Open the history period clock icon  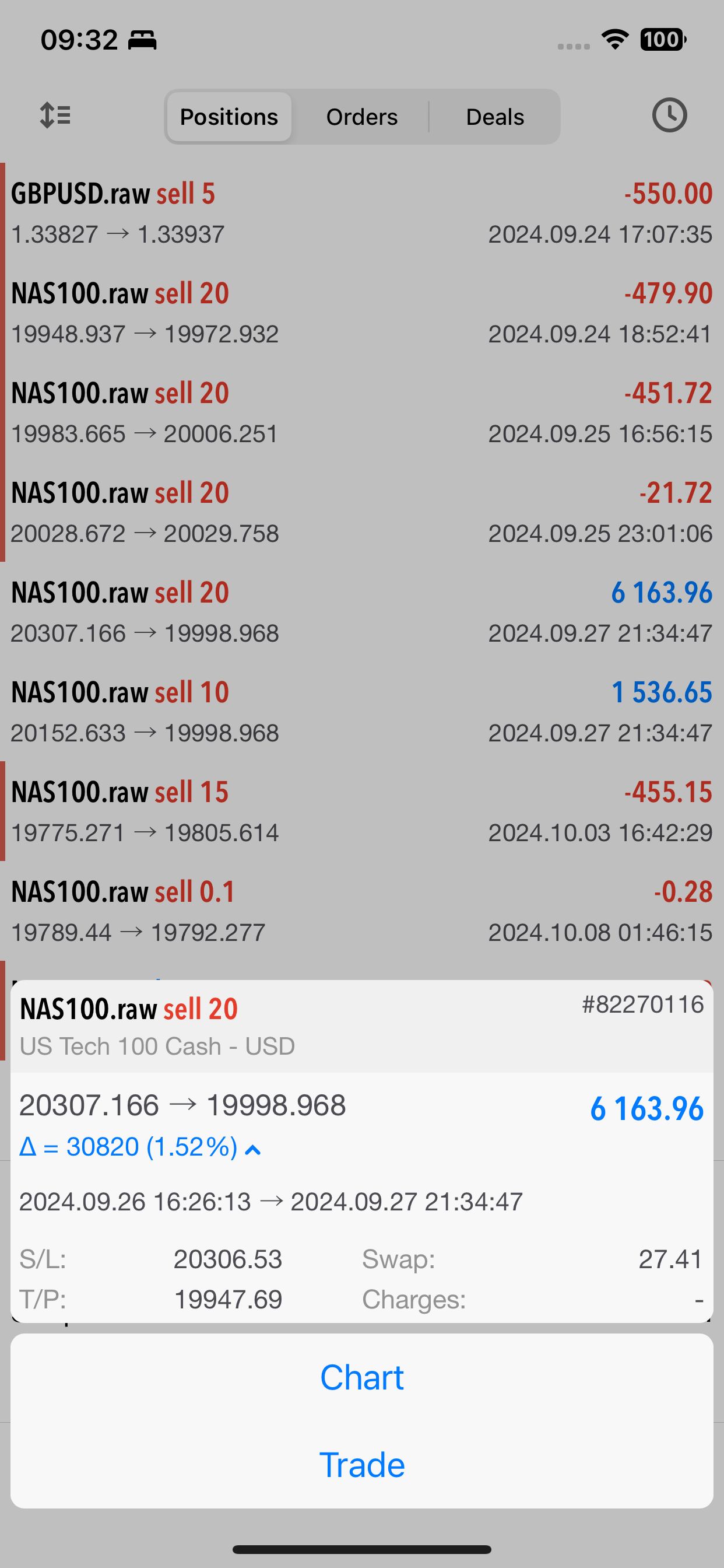point(669,115)
